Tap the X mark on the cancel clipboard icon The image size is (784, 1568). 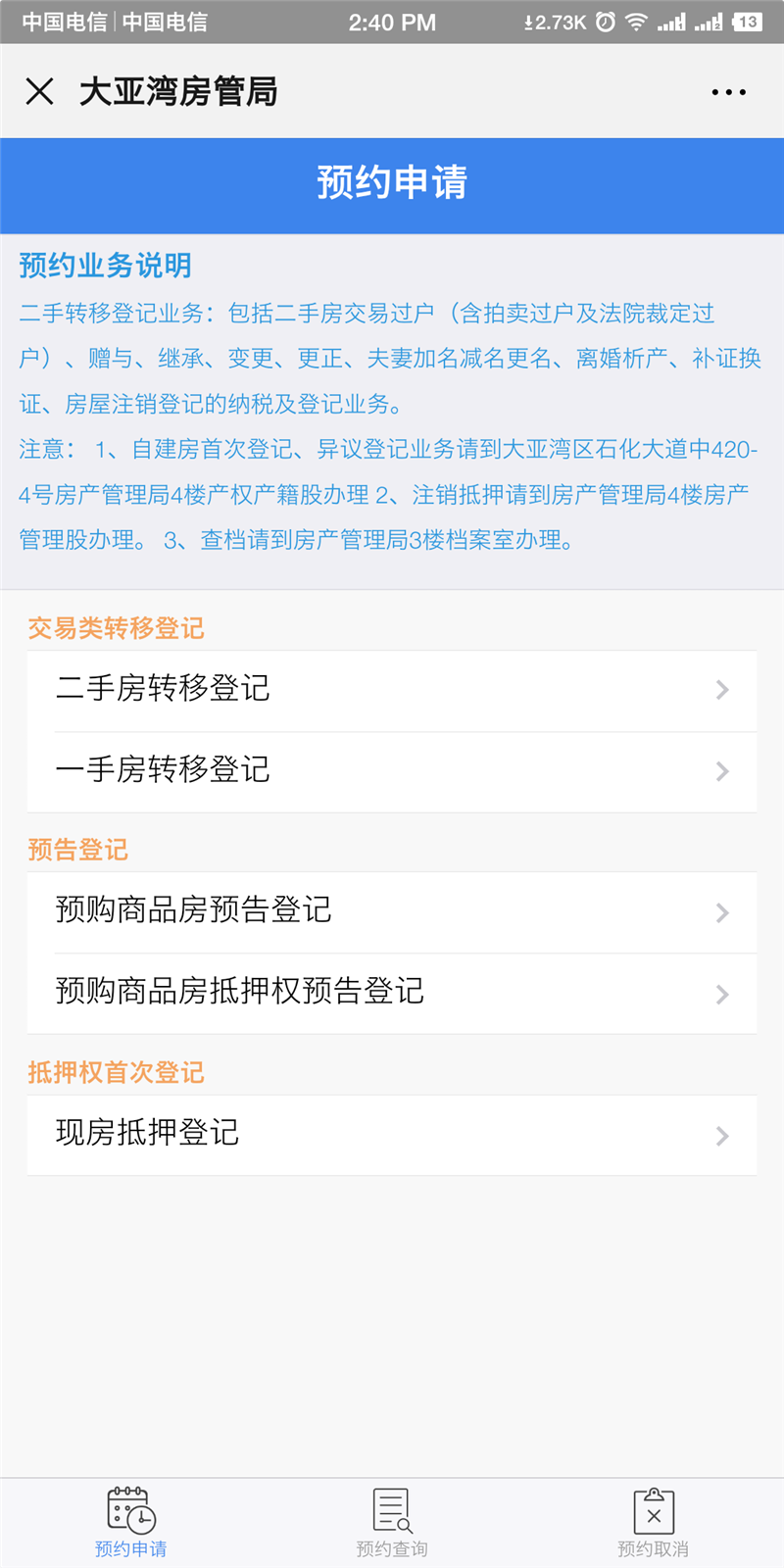(x=653, y=1513)
